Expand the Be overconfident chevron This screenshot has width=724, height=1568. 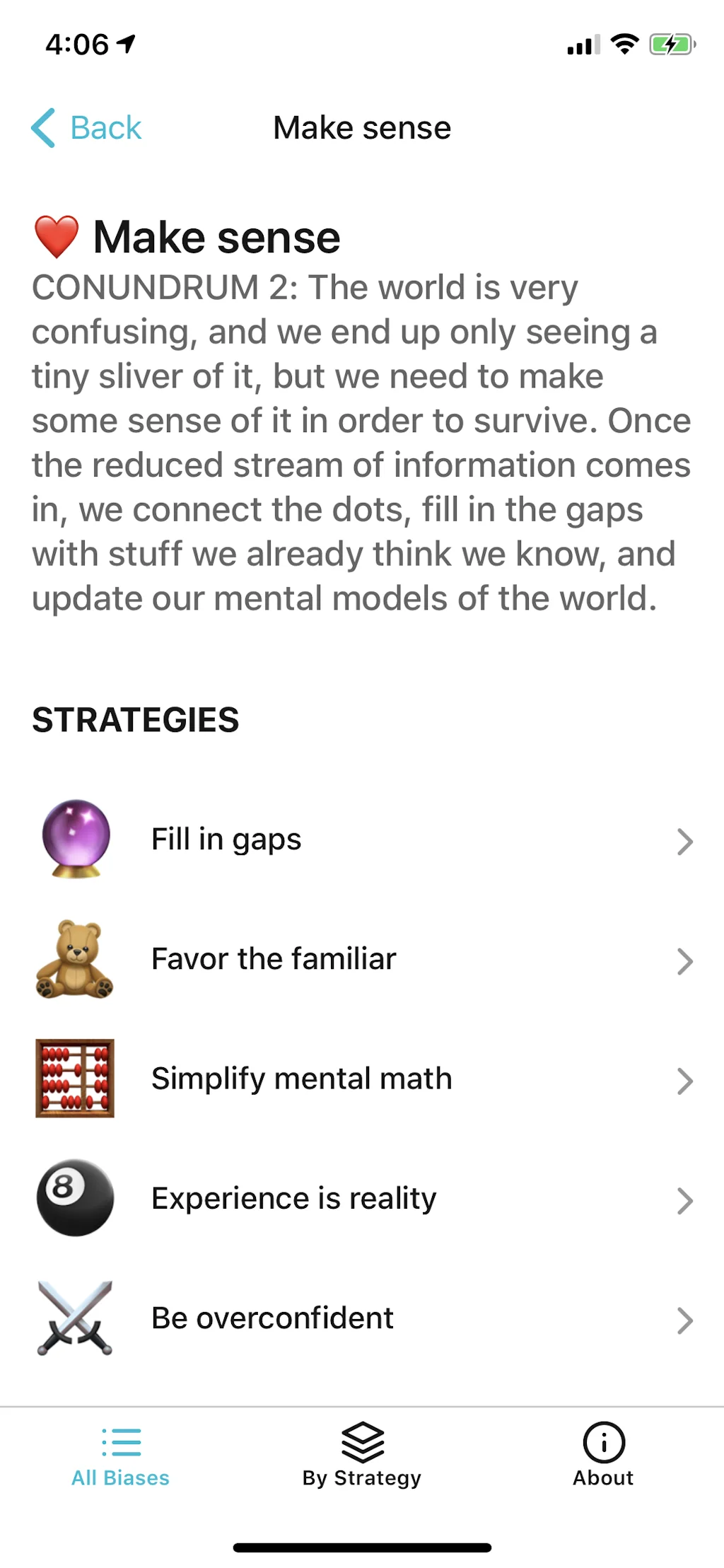[x=684, y=1320]
